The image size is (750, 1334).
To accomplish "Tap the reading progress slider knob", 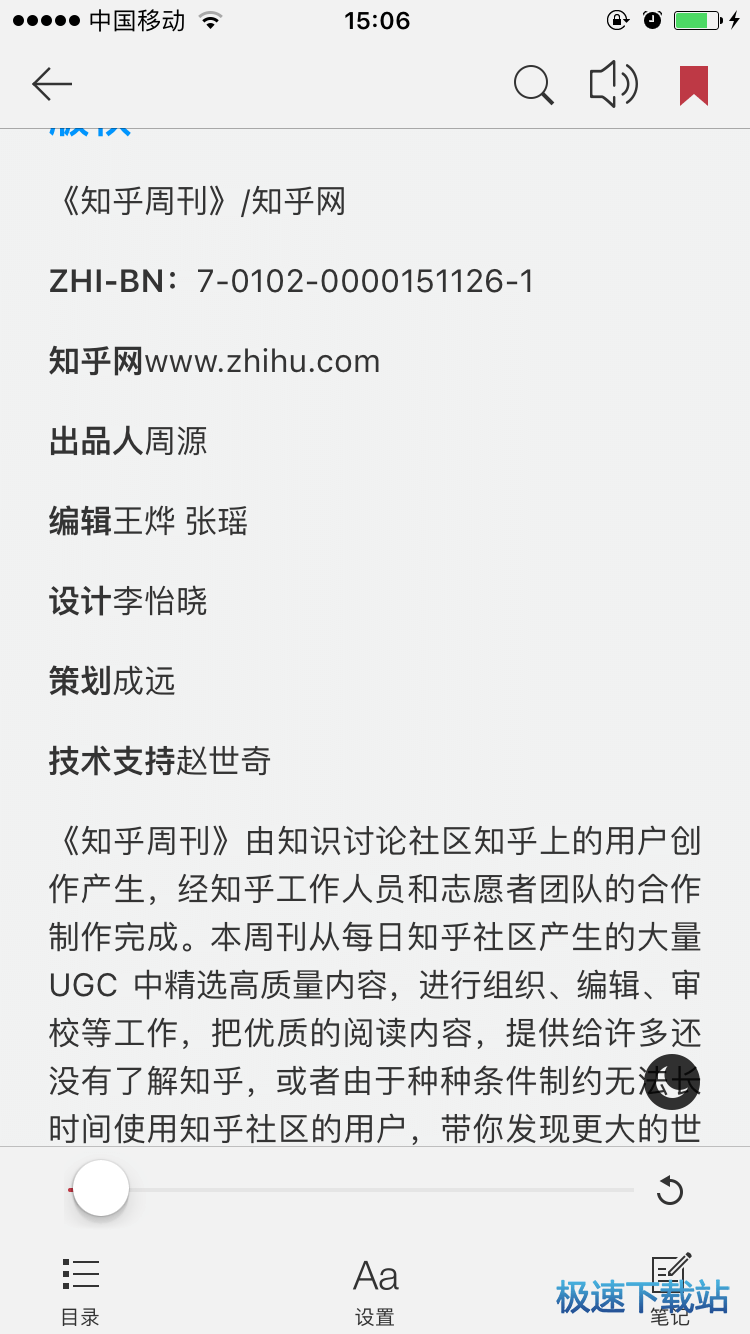I will 101,1188.
